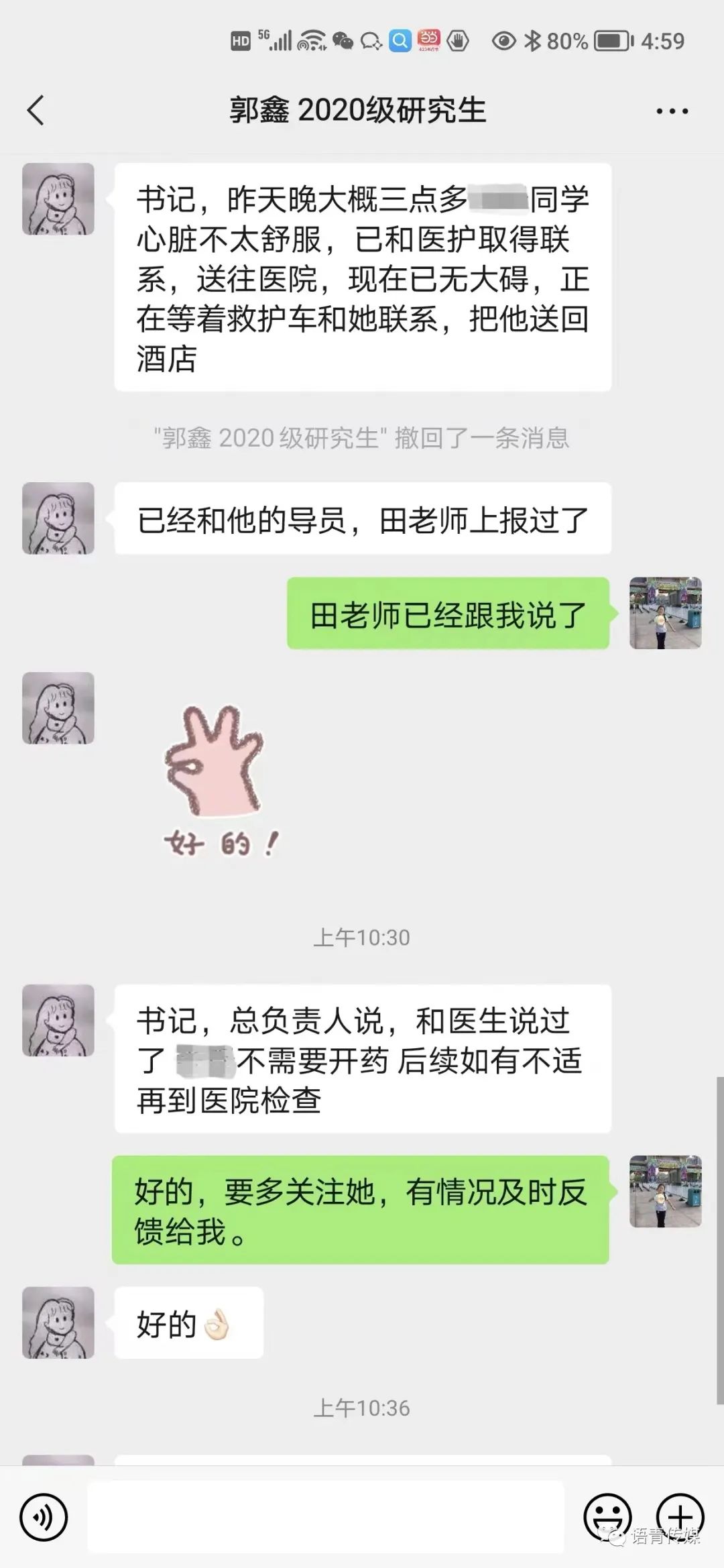Go back to the chat list
This screenshot has width=724, height=1568.
pyautogui.click(x=36, y=111)
